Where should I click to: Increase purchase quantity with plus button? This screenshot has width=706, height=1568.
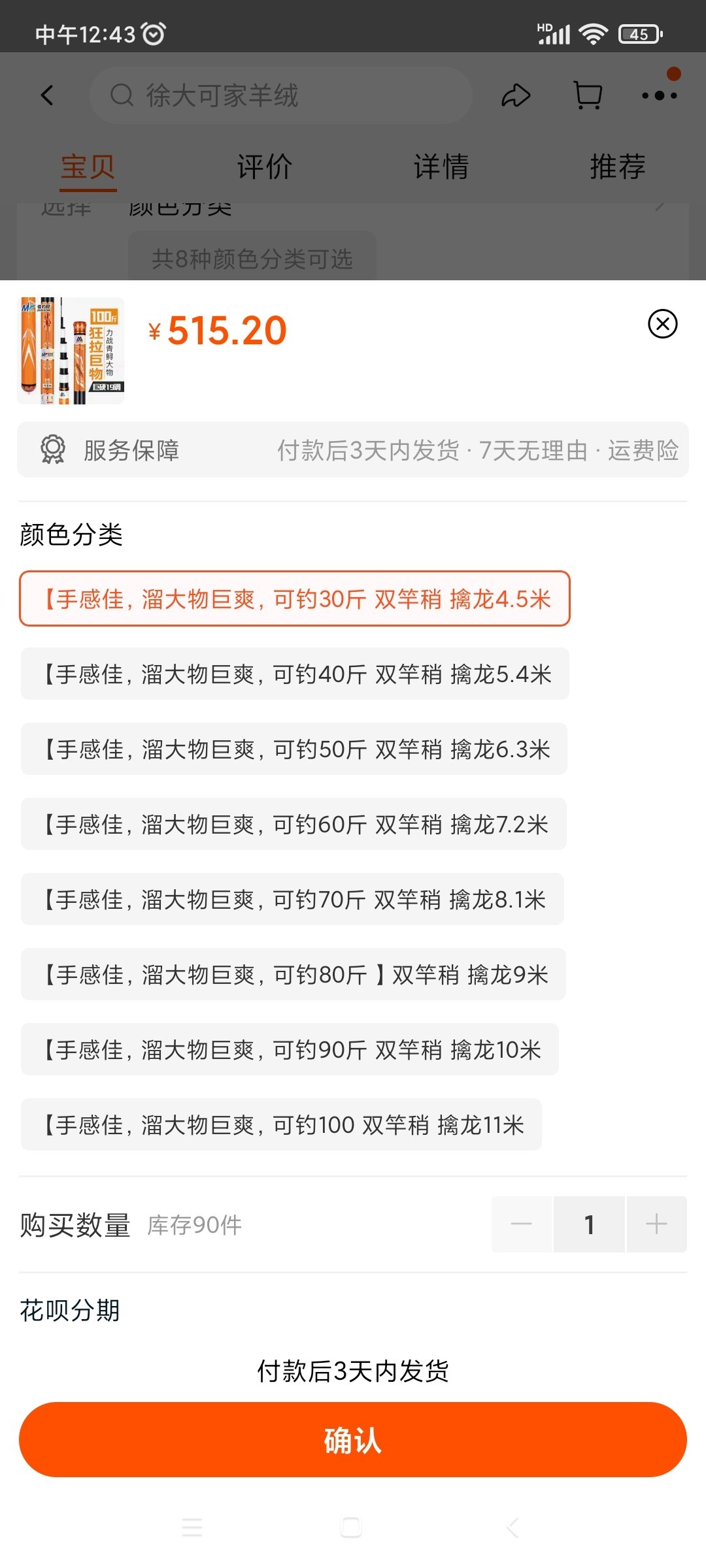coord(656,1224)
